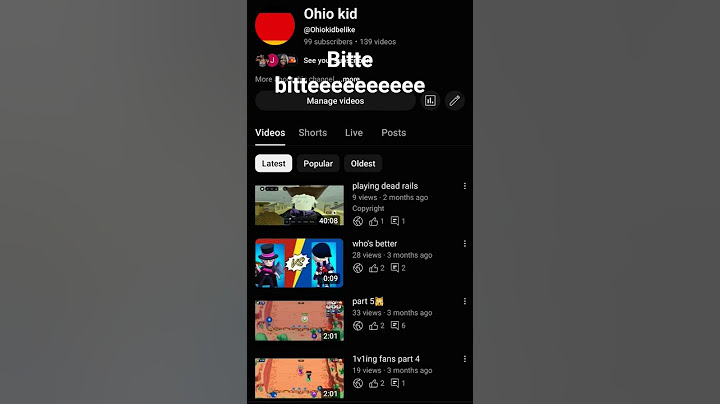720x404 pixels.
Task: Tap the pencil edit channel icon
Action: (454, 100)
